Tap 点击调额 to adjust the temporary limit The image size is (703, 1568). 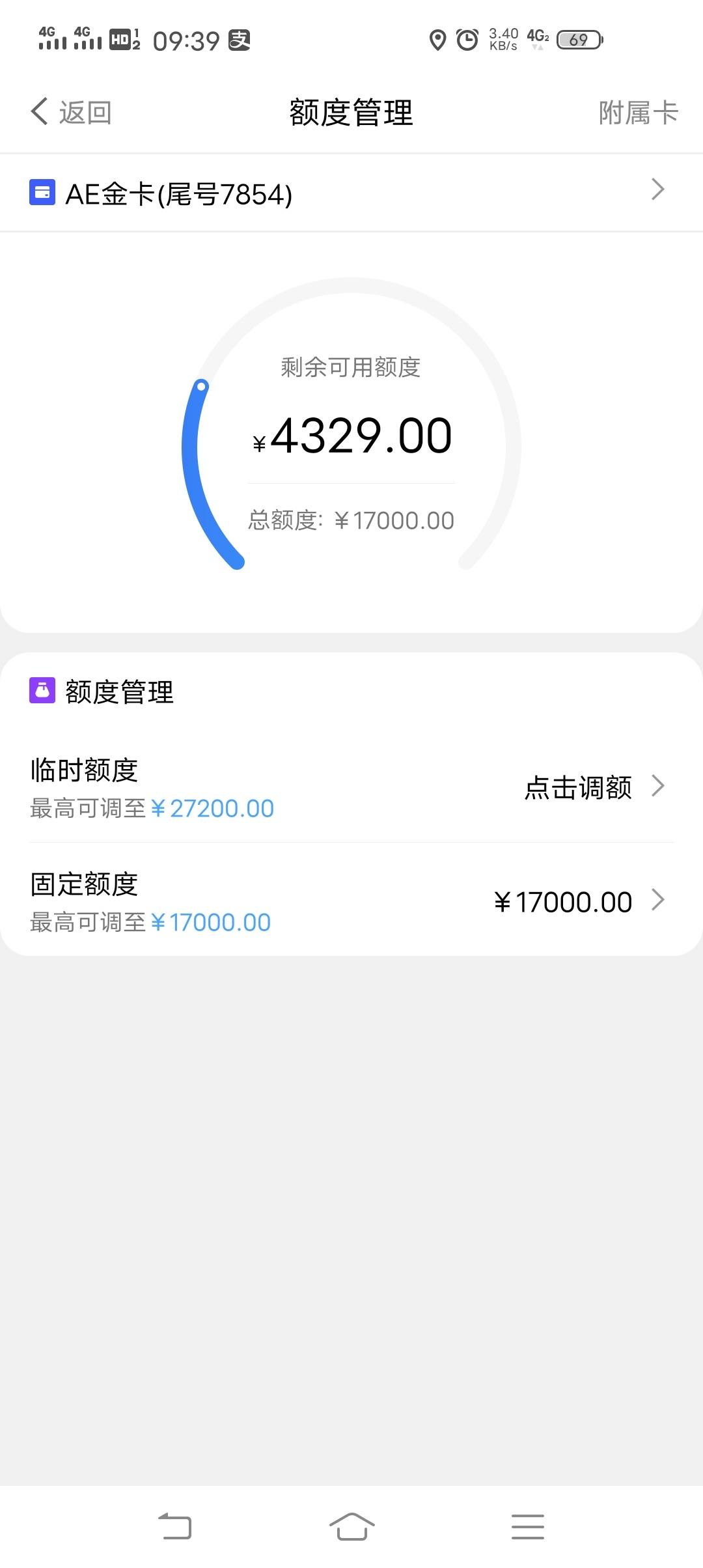[x=578, y=787]
